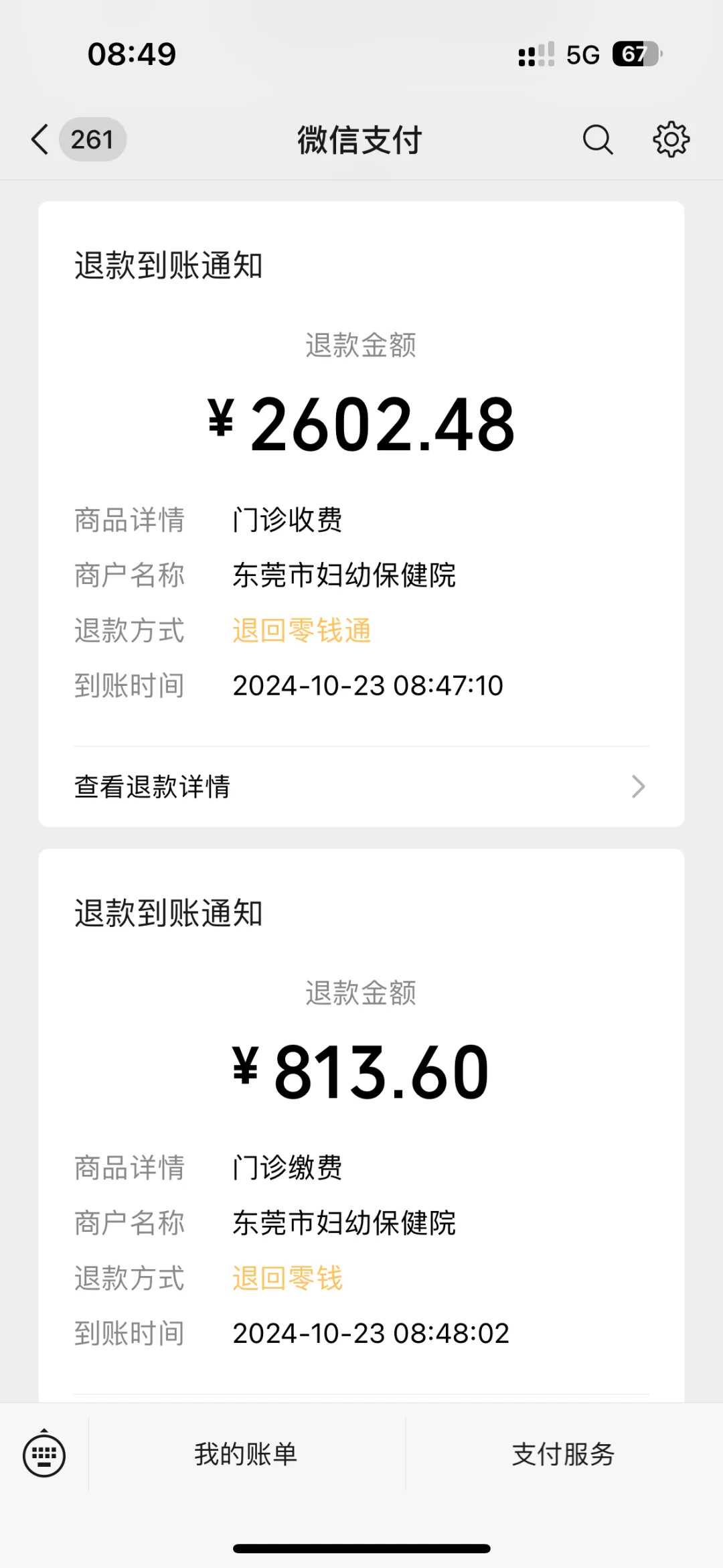
Task: Switch to 支付服务 tab
Action: (x=564, y=1454)
